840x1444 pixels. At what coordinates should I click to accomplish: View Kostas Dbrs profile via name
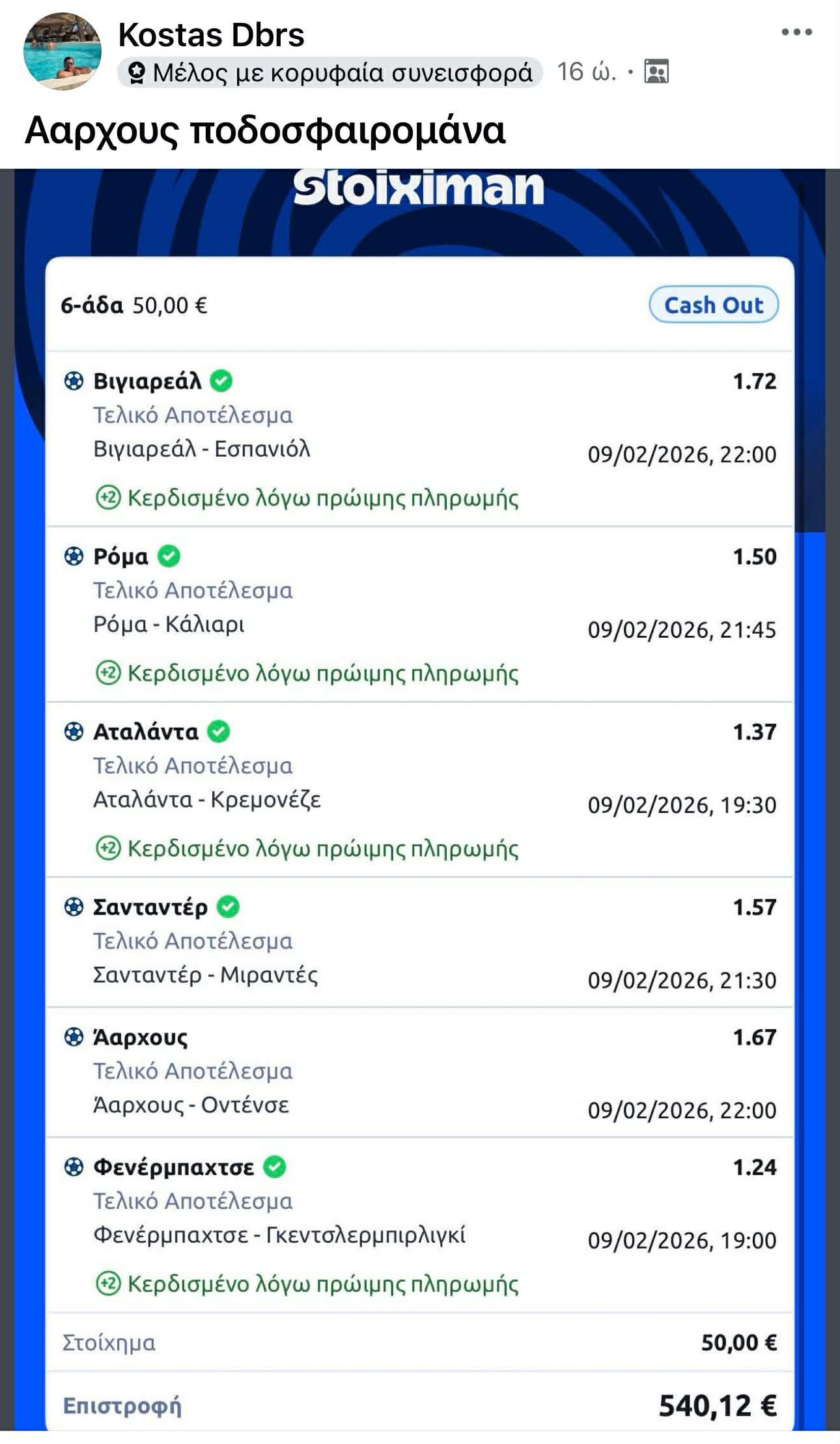[211, 35]
